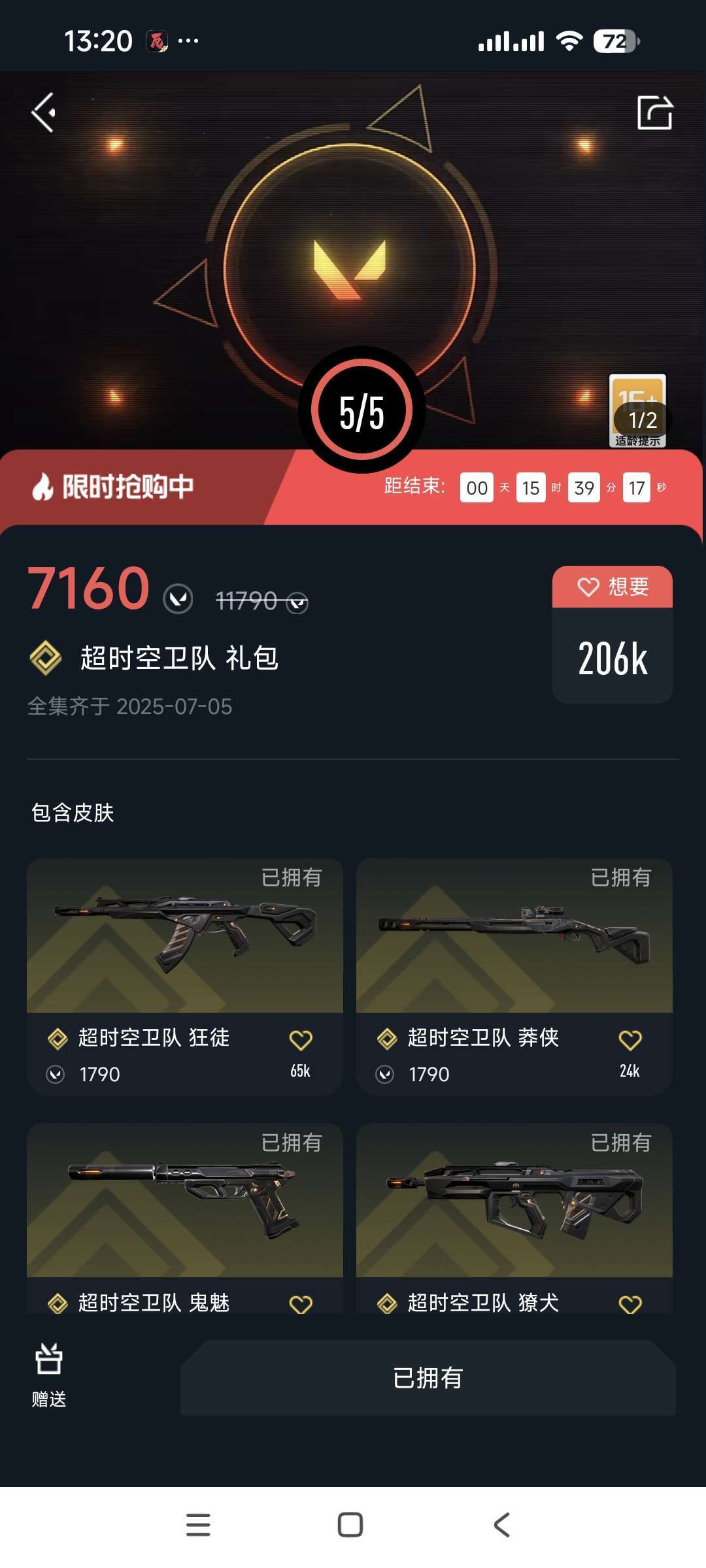Open the 超时空卫队 狂徒 skin card

click(185, 976)
